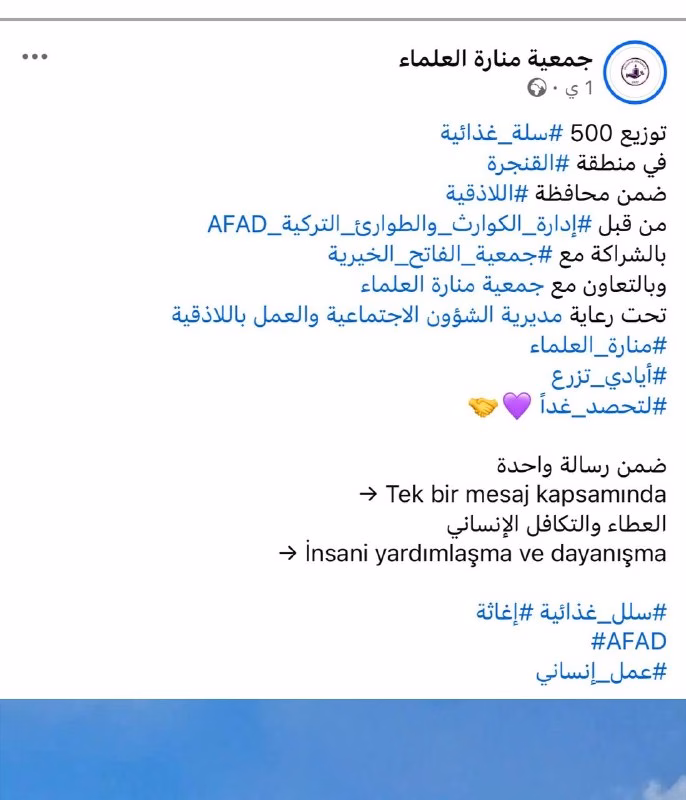Open the #منارة_العلماء hashtag

coord(598,346)
